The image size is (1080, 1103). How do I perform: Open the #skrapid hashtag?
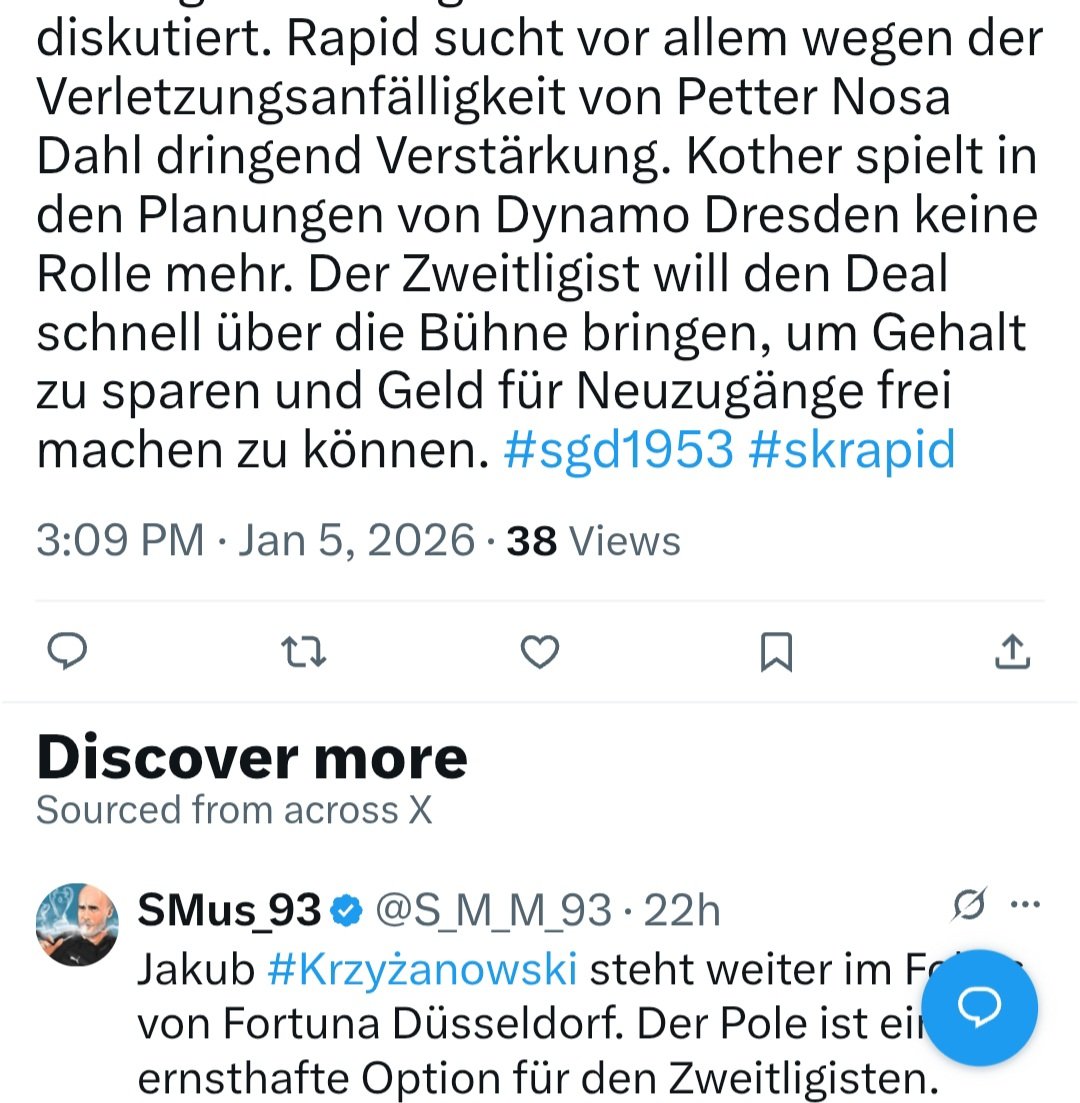851,451
